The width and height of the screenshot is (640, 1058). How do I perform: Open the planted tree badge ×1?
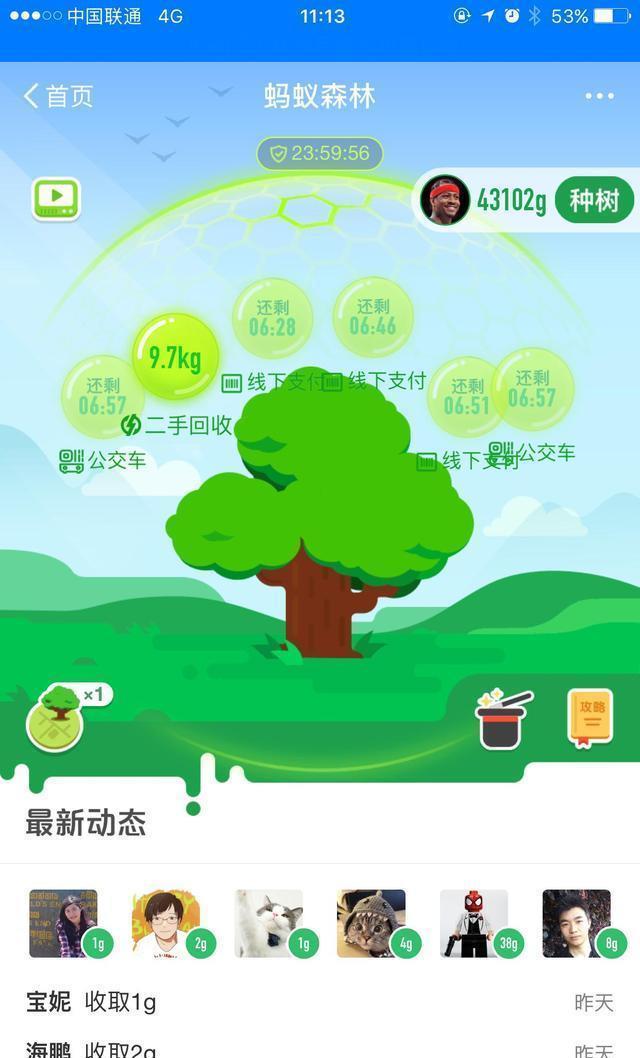[55, 718]
